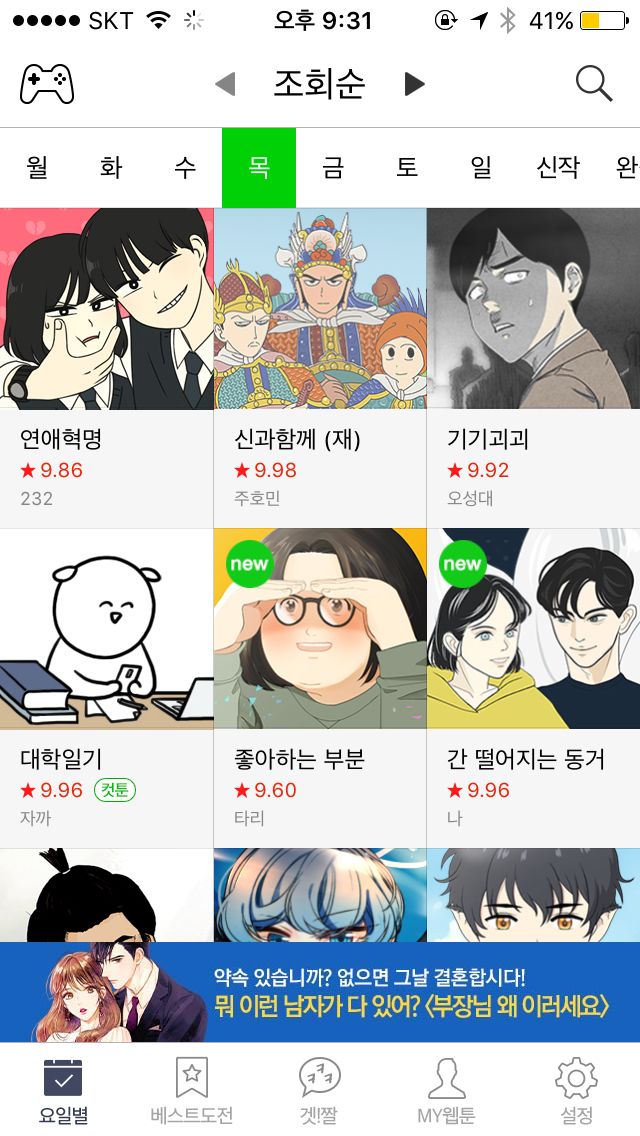This screenshot has height=1136, width=640.
Task: Switch to the 신작 tab
Action: click(558, 168)
